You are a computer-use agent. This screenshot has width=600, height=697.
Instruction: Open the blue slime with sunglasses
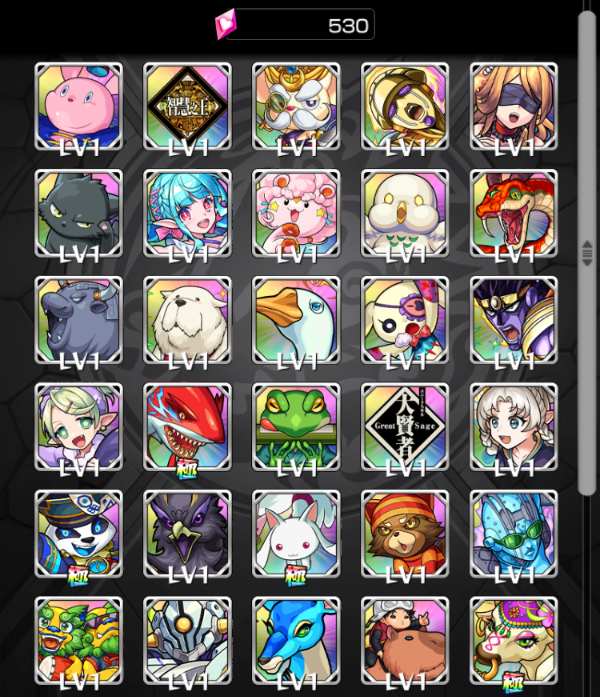(514, 535)
